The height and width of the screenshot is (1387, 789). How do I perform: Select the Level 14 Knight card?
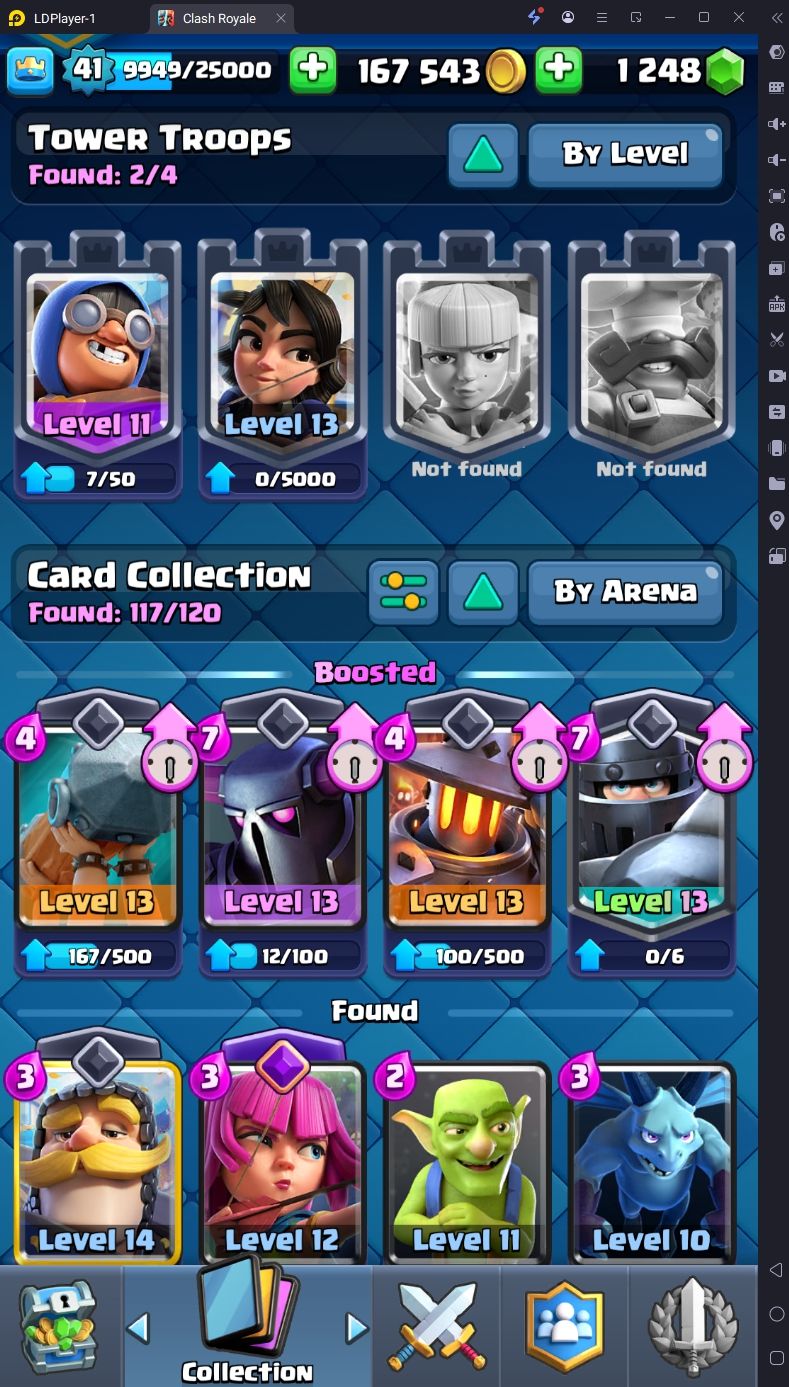[x=97, y=1160]
